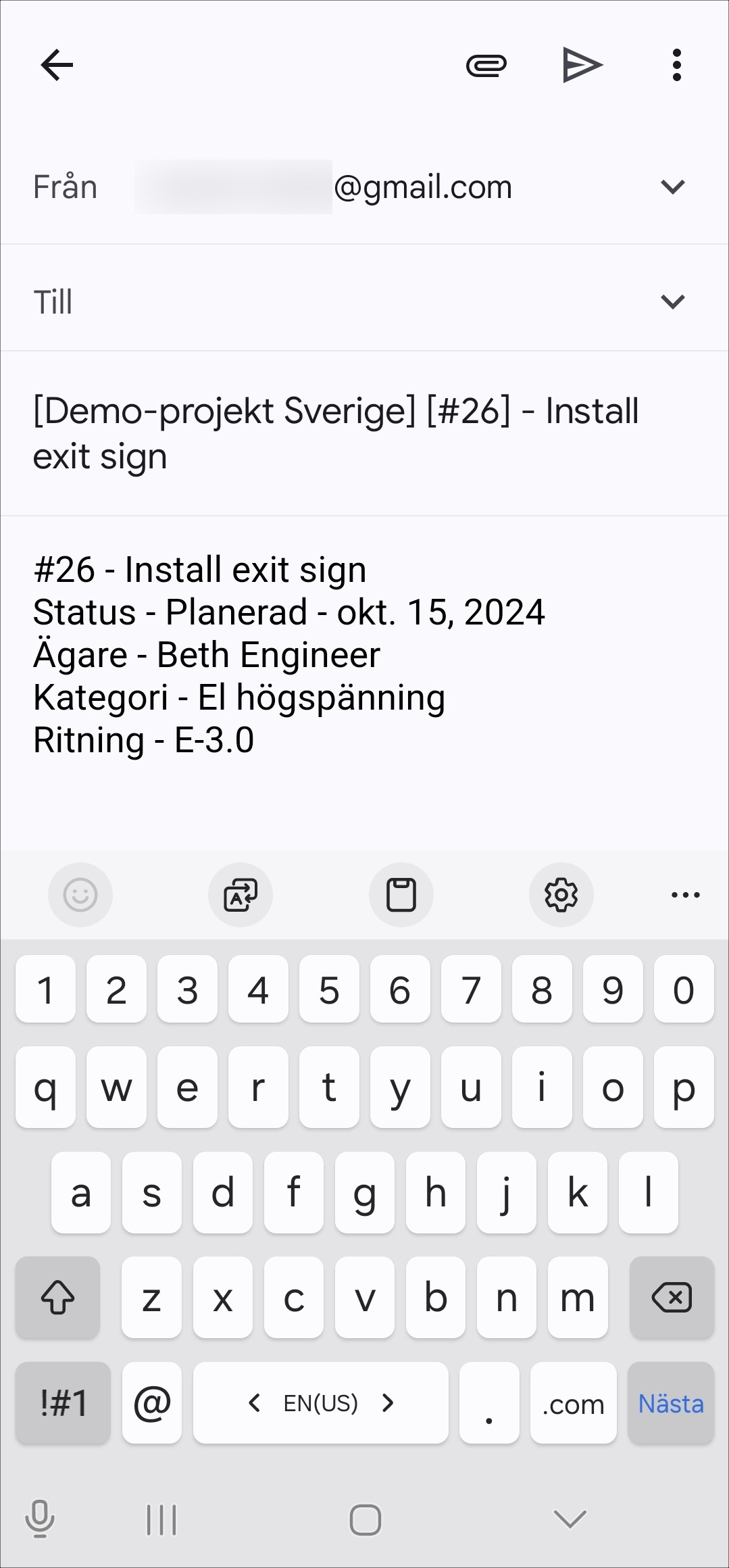Tap the Nästa key on the keyboard
The image size is (729, 1568).
tap(671, 1403)
